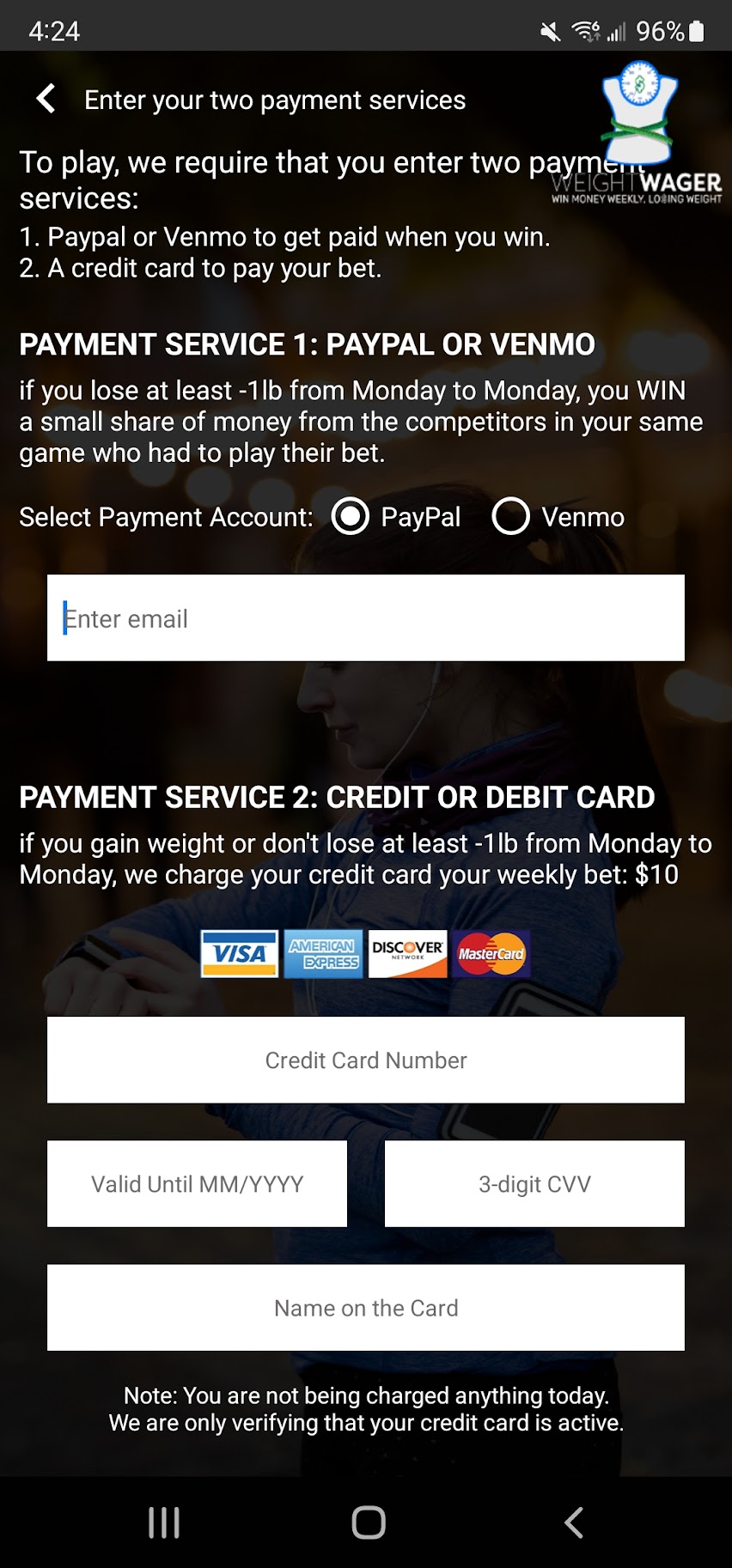
Task: Go back using the top arrow
Action: (x=47, y=99)
